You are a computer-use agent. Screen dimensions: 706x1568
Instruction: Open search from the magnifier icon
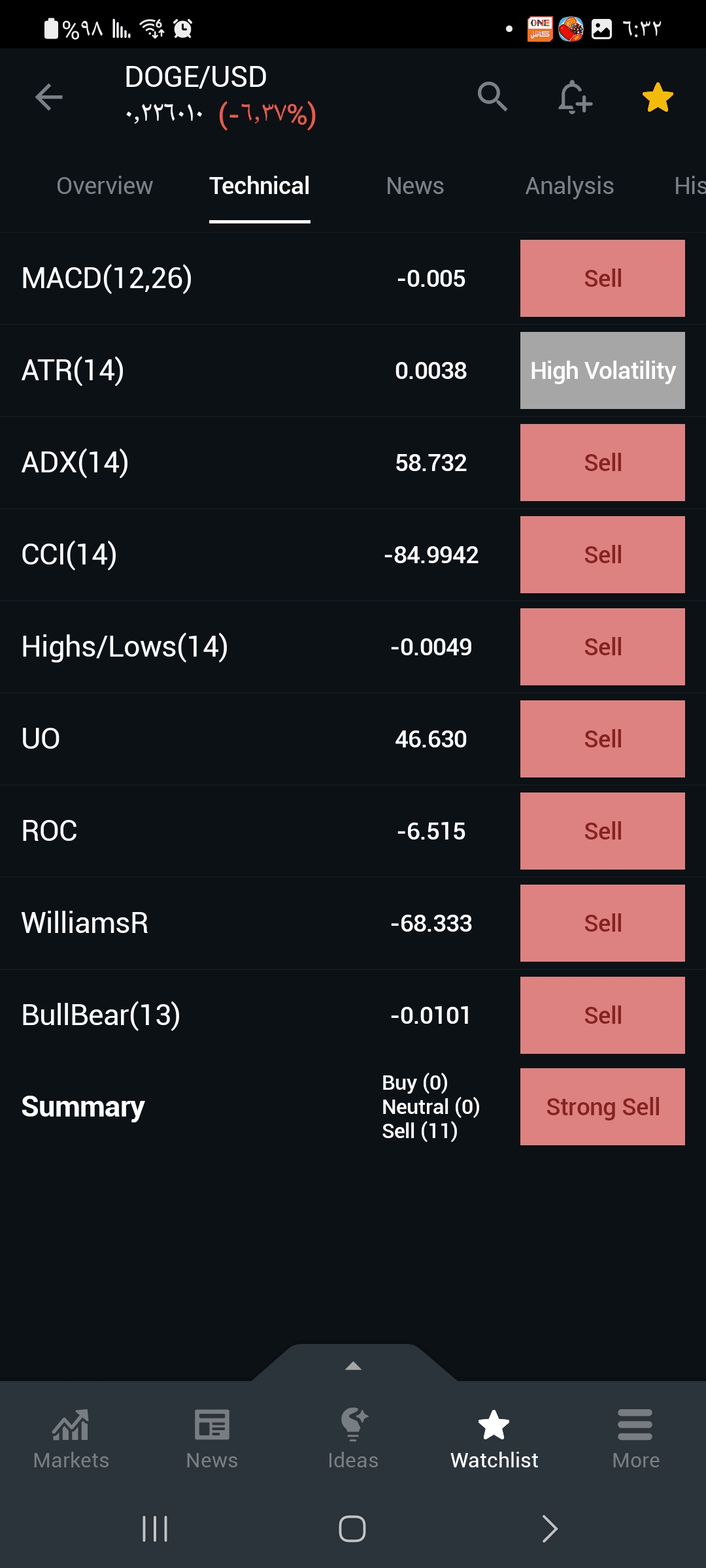coord(492,97)
